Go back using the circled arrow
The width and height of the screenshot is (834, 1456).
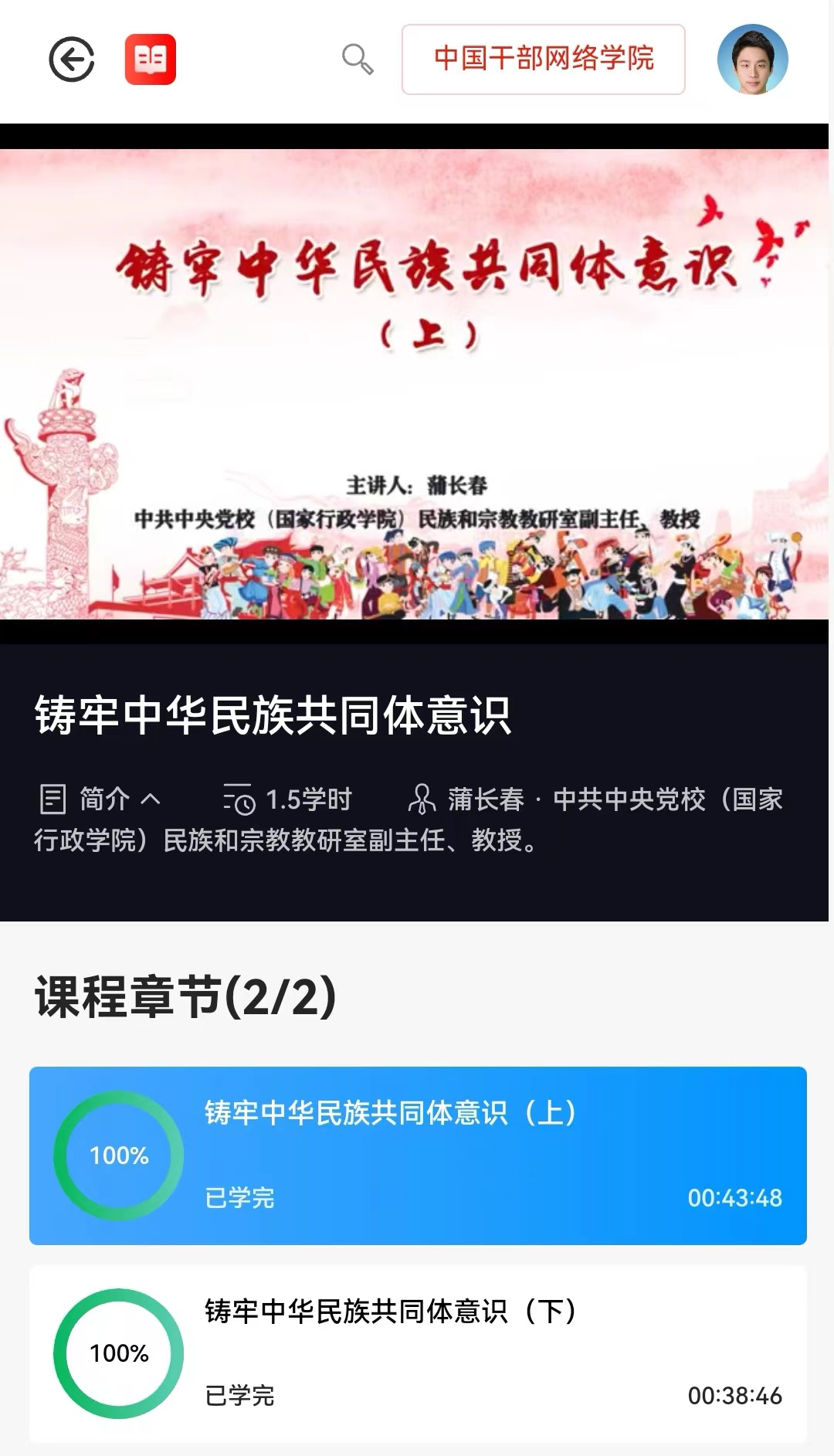pyautogui.click(x=72, y=59)
